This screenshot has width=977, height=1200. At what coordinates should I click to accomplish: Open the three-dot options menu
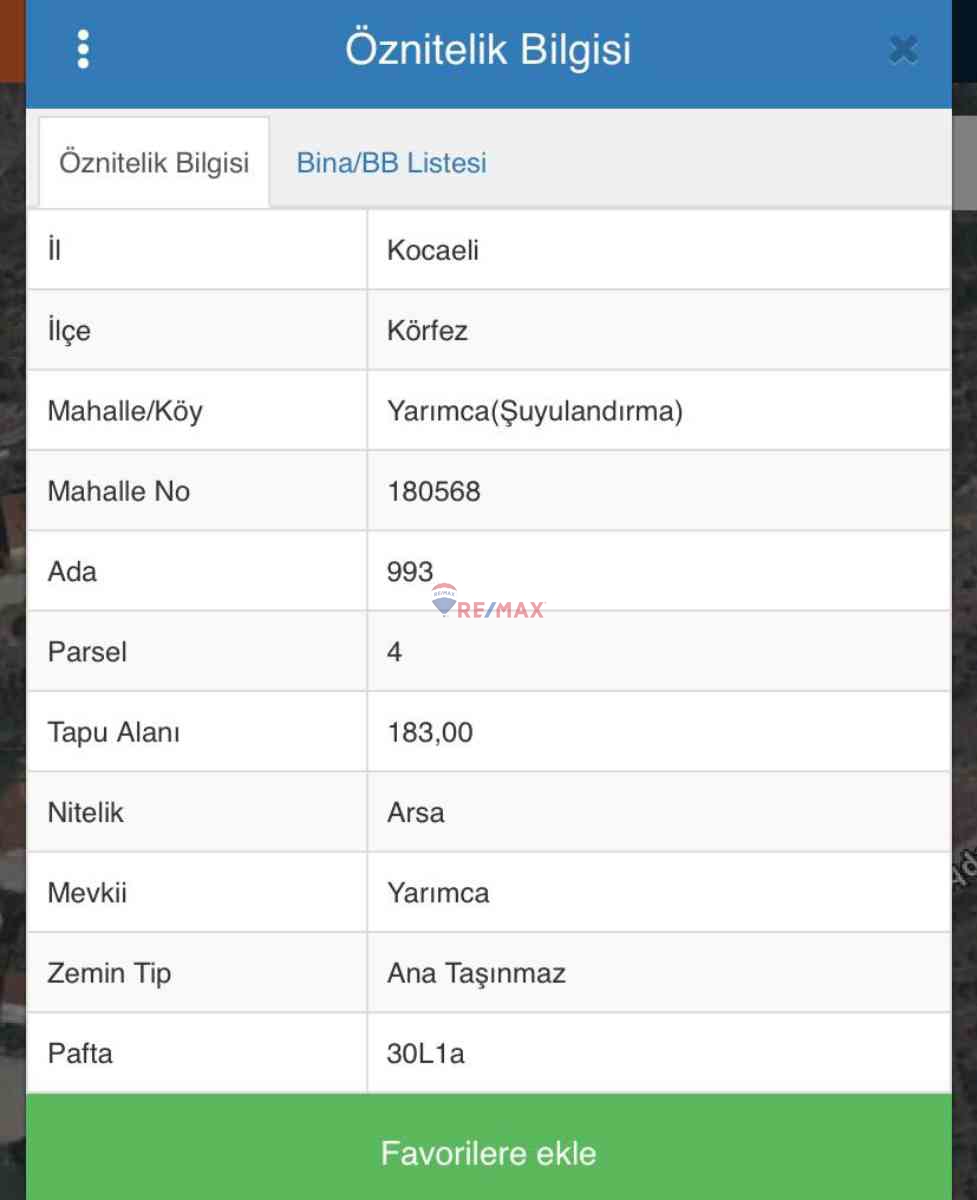(x=83, y=48)
